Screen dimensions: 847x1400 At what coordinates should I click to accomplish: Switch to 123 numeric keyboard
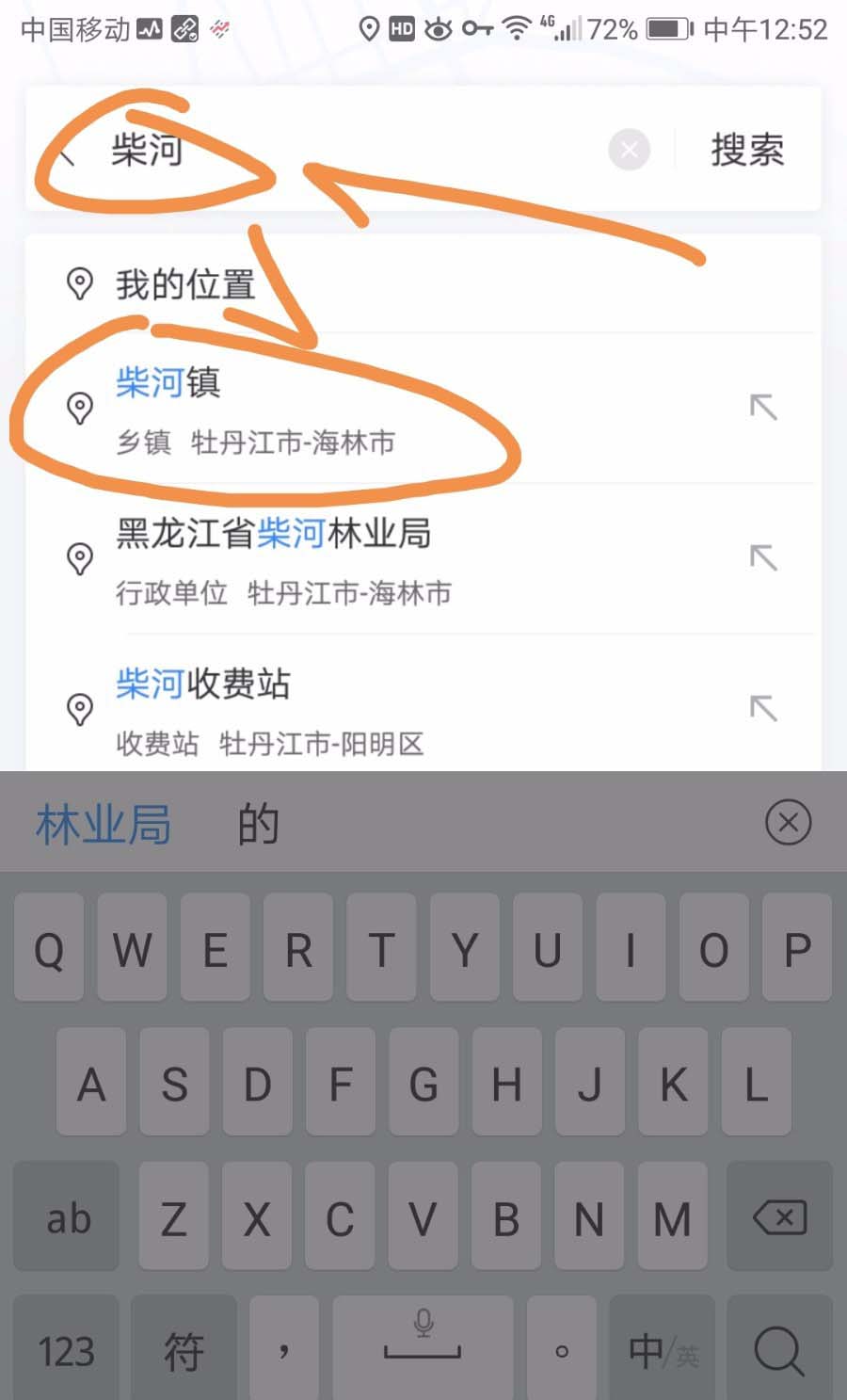[66, 1350]
